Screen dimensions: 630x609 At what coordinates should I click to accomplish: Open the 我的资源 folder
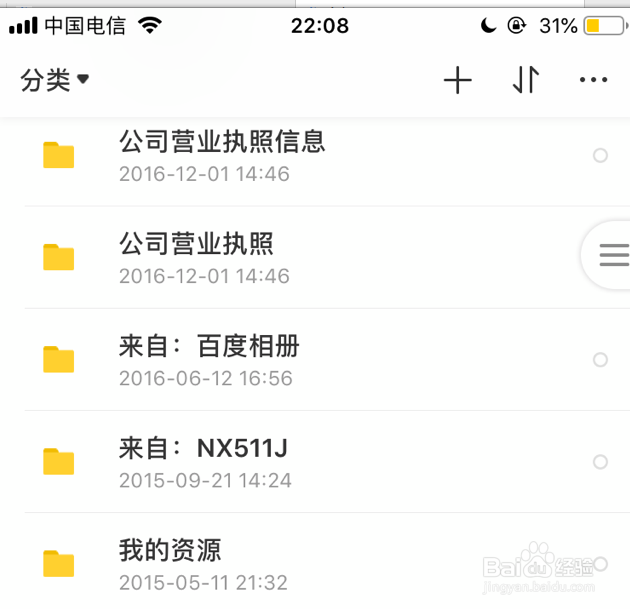[170, 563]
